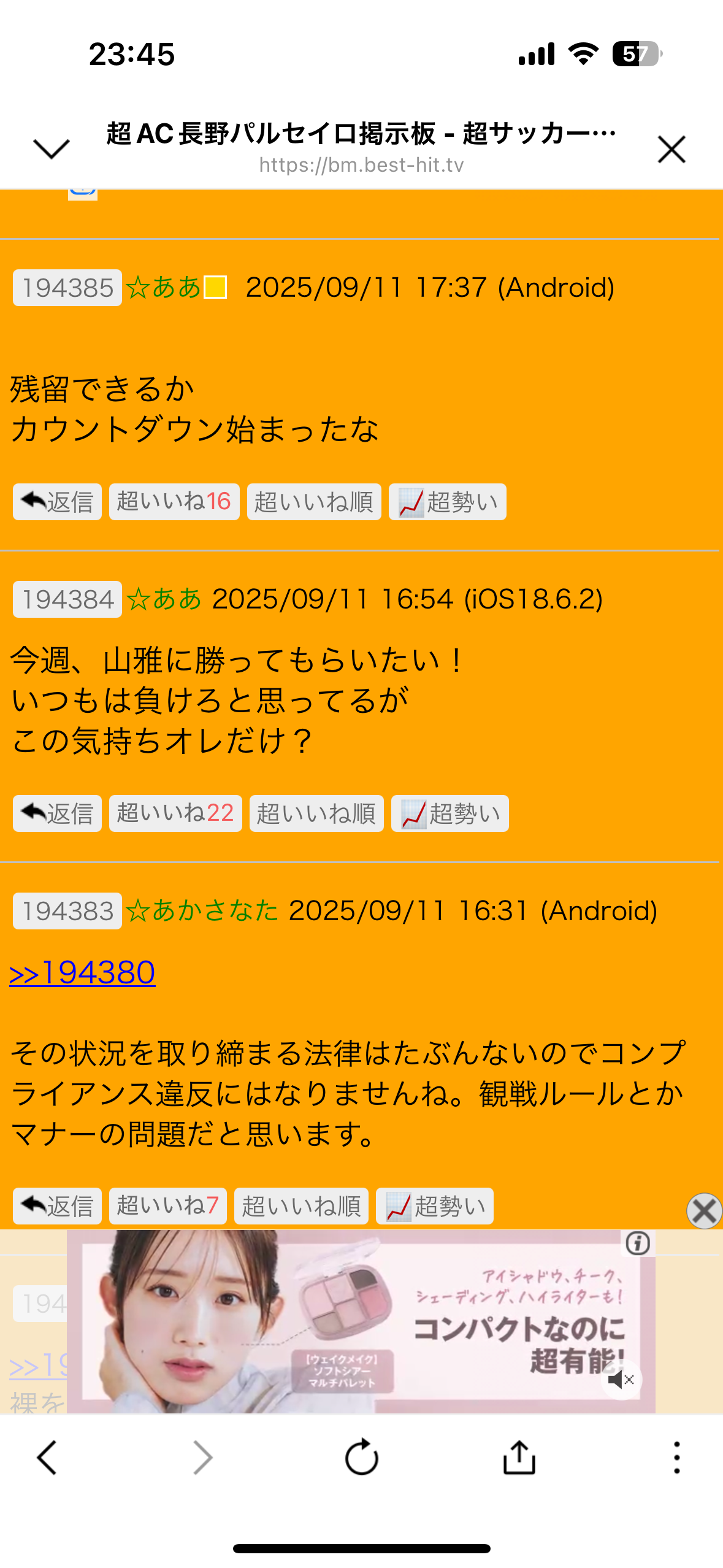Open 超勢い under post 194384

[x=450, y=813]
